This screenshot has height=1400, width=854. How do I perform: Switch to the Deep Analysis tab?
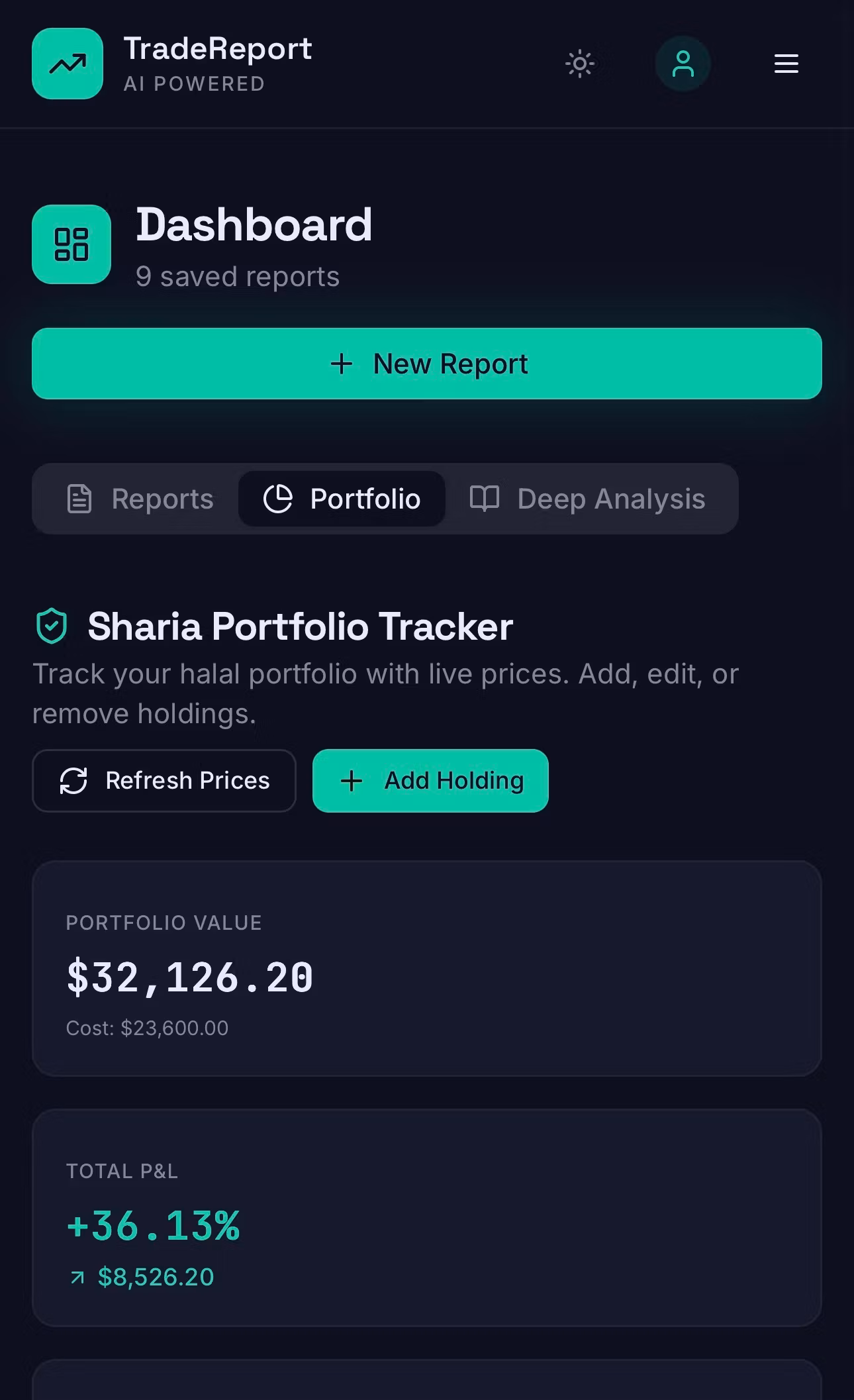point(588,499)
